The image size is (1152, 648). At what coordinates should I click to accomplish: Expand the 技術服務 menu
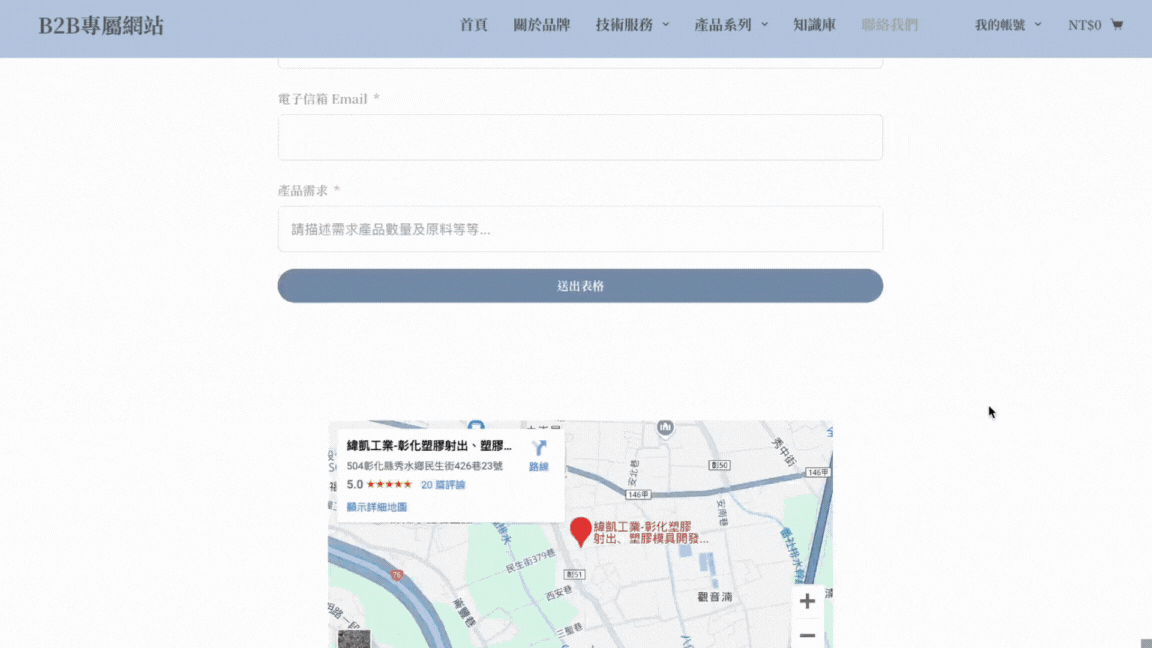tap(632, 25)
